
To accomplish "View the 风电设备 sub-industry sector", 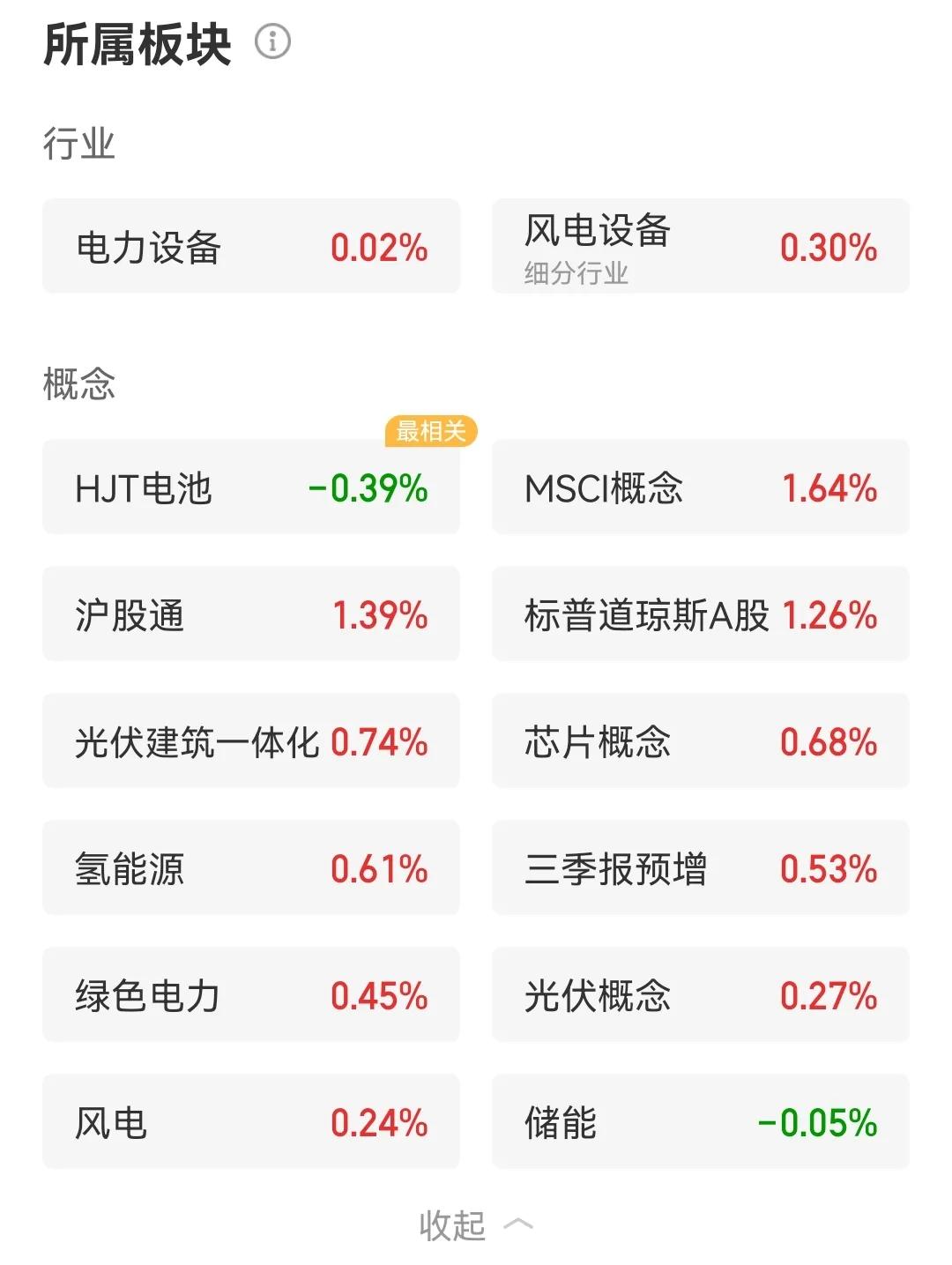I will [700, 247].
